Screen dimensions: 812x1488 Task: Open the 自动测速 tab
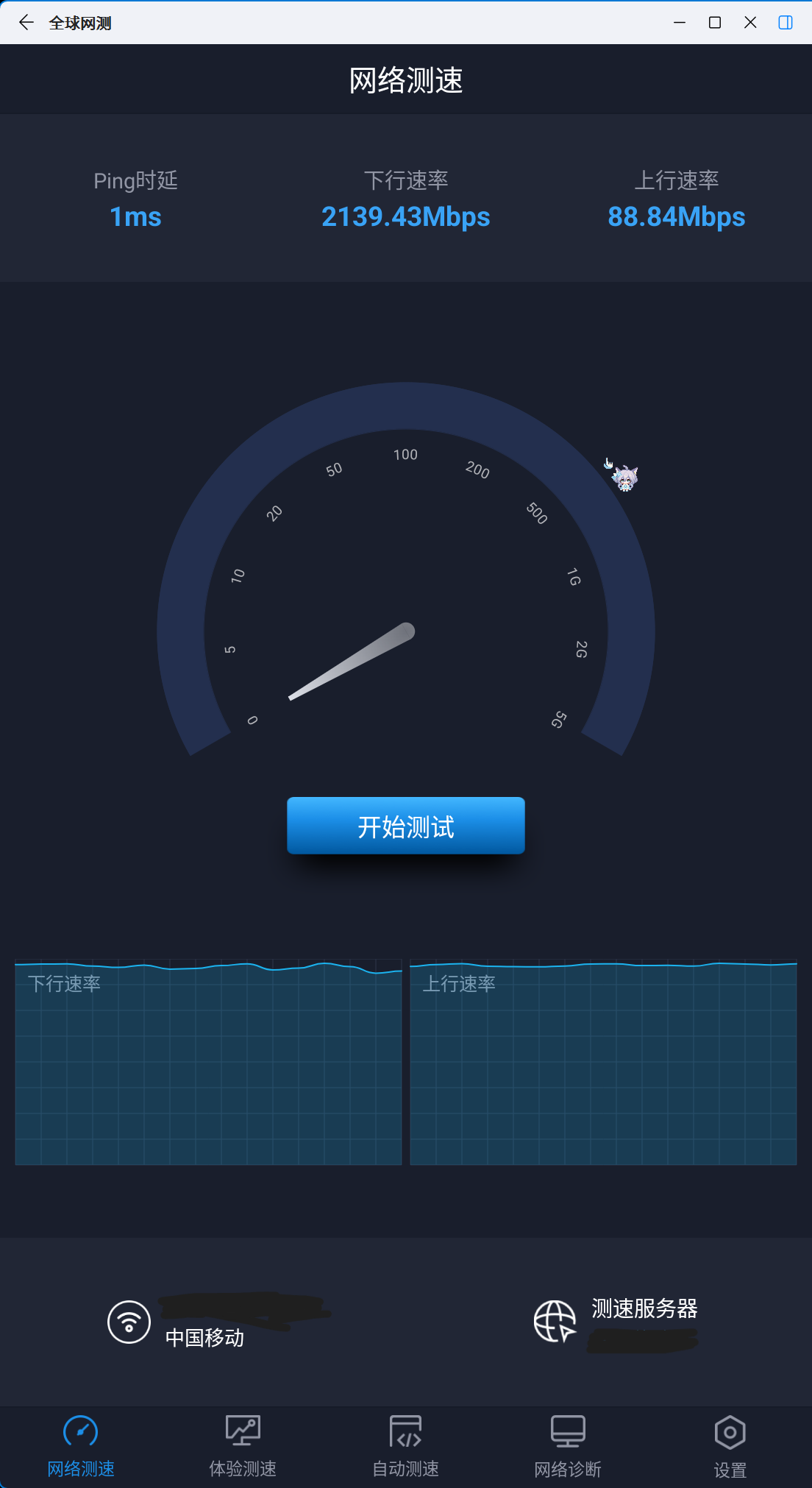point(405,1447)
